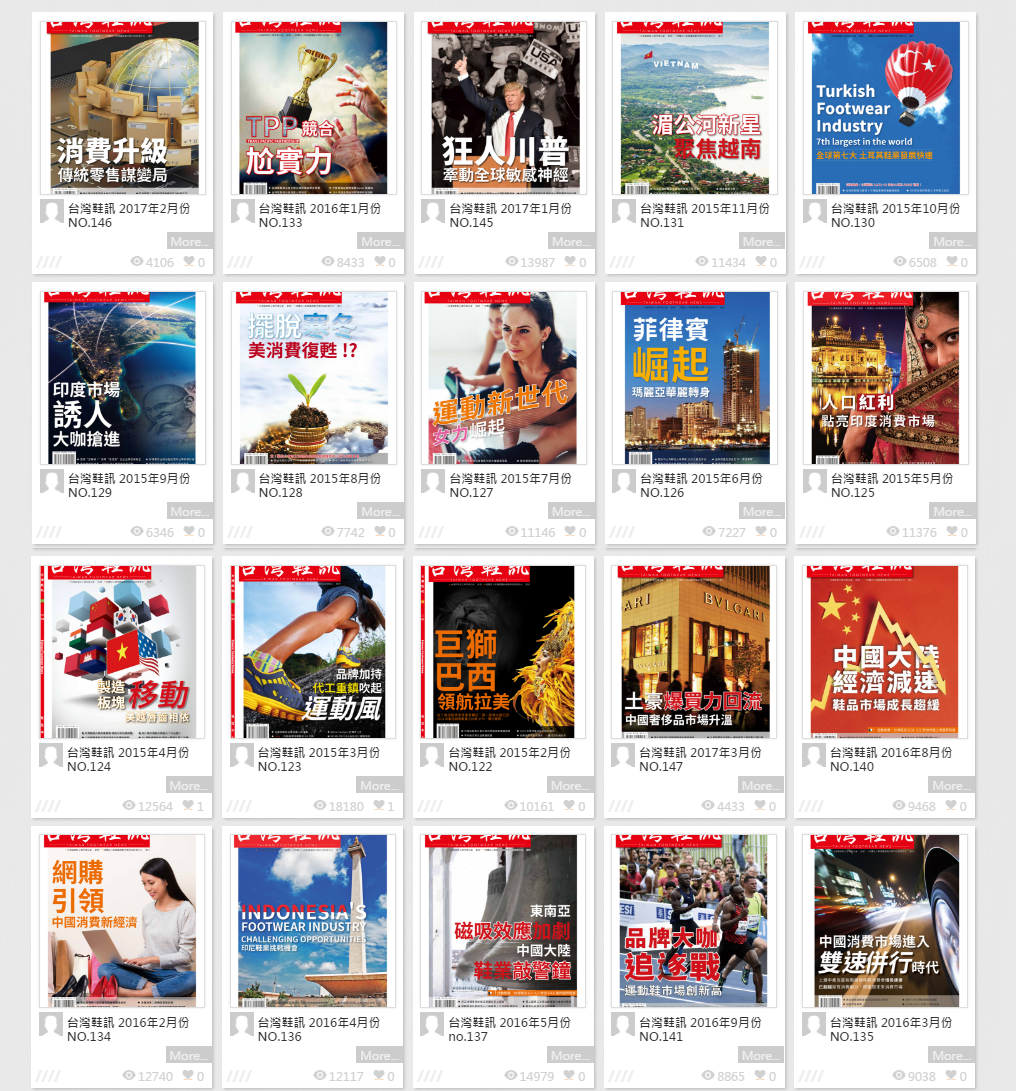This screenshot has width=1016, height=1091.
Task: Open the NO.128 August 2015 cover
Action: click(313, 377)
